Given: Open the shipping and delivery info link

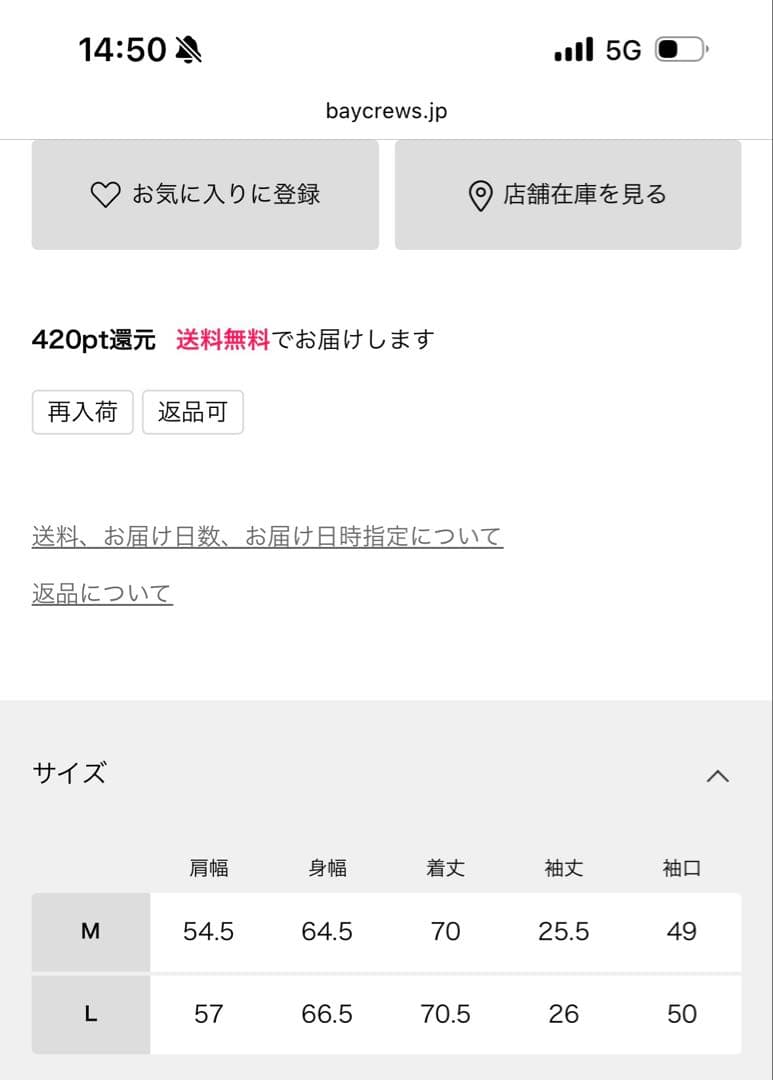Looking at the screenshot, I should 267,535.
